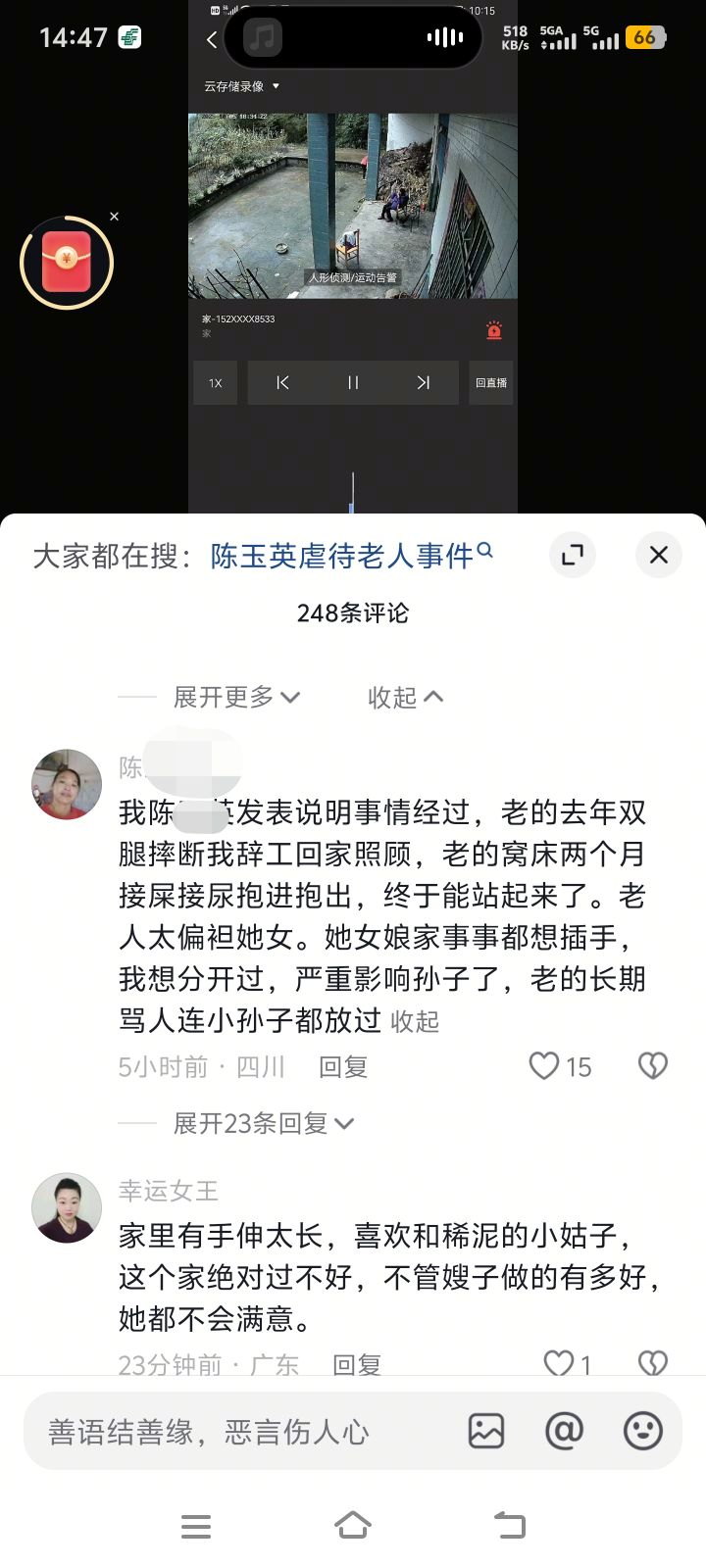Collapse replies with 收起 at the top
This screenshot has height=1568, width=706.
[x=405, y=697]
